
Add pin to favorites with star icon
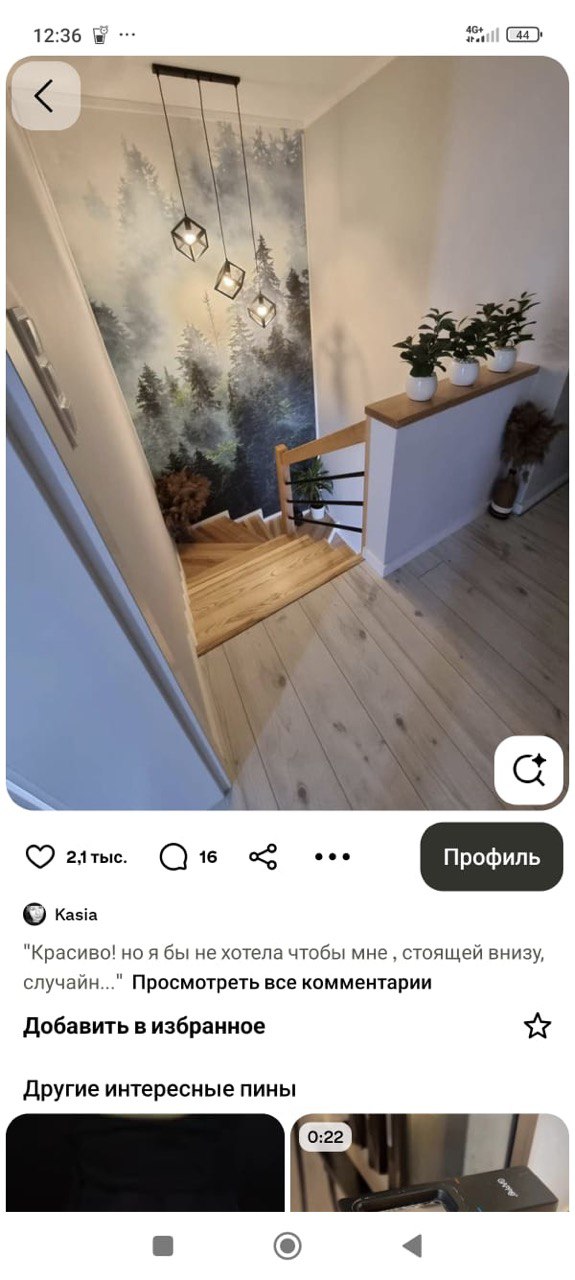coord(538,1026)
